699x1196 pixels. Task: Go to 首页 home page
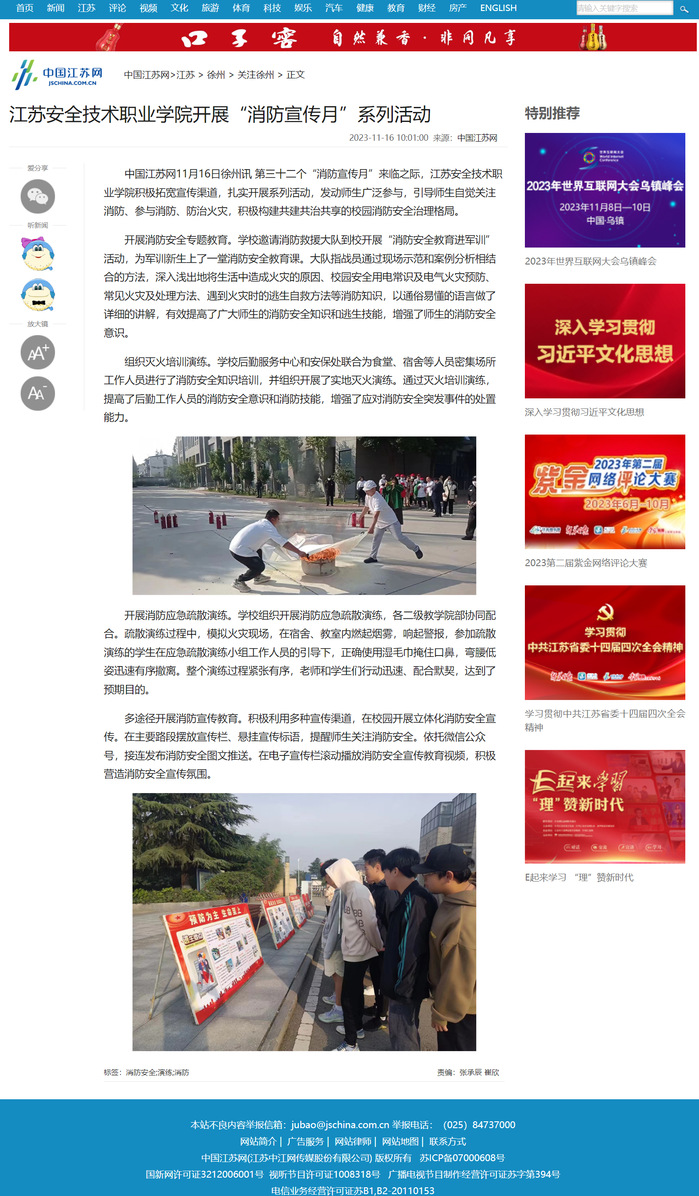coord(24,7)
